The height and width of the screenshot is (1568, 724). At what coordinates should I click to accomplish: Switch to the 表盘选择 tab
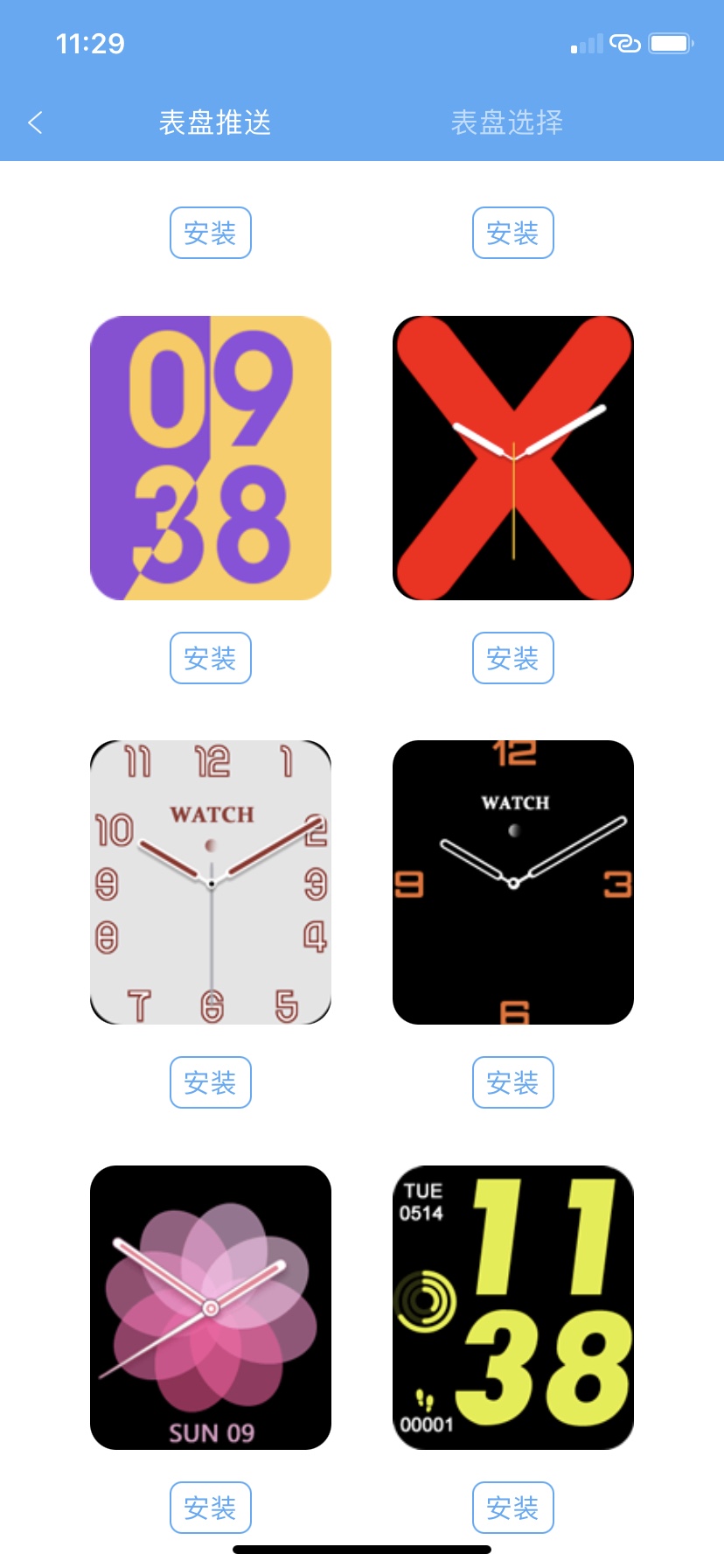pos(506,122)
